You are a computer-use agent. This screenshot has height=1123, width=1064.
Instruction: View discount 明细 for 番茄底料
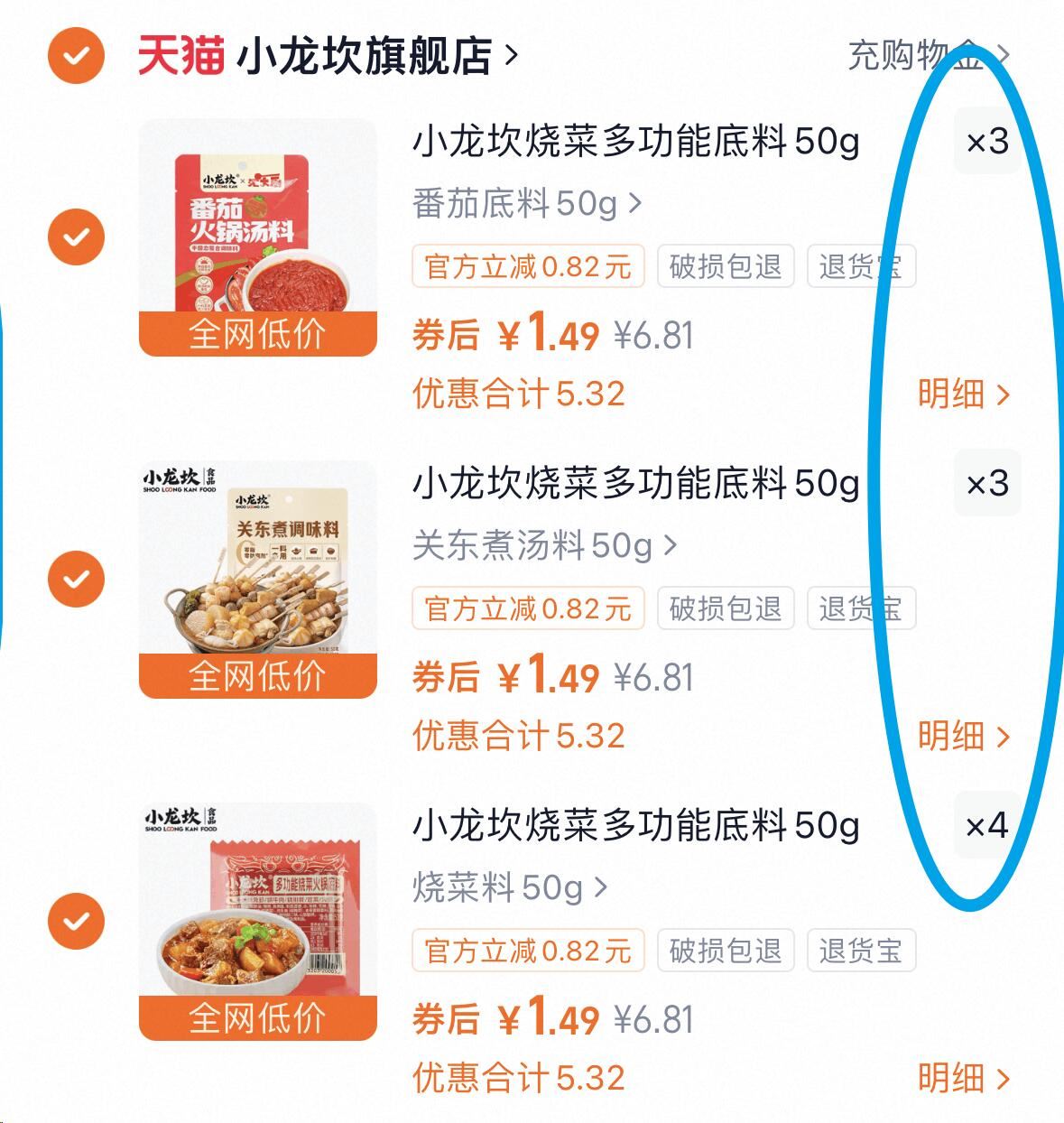(x=963, y=394)
